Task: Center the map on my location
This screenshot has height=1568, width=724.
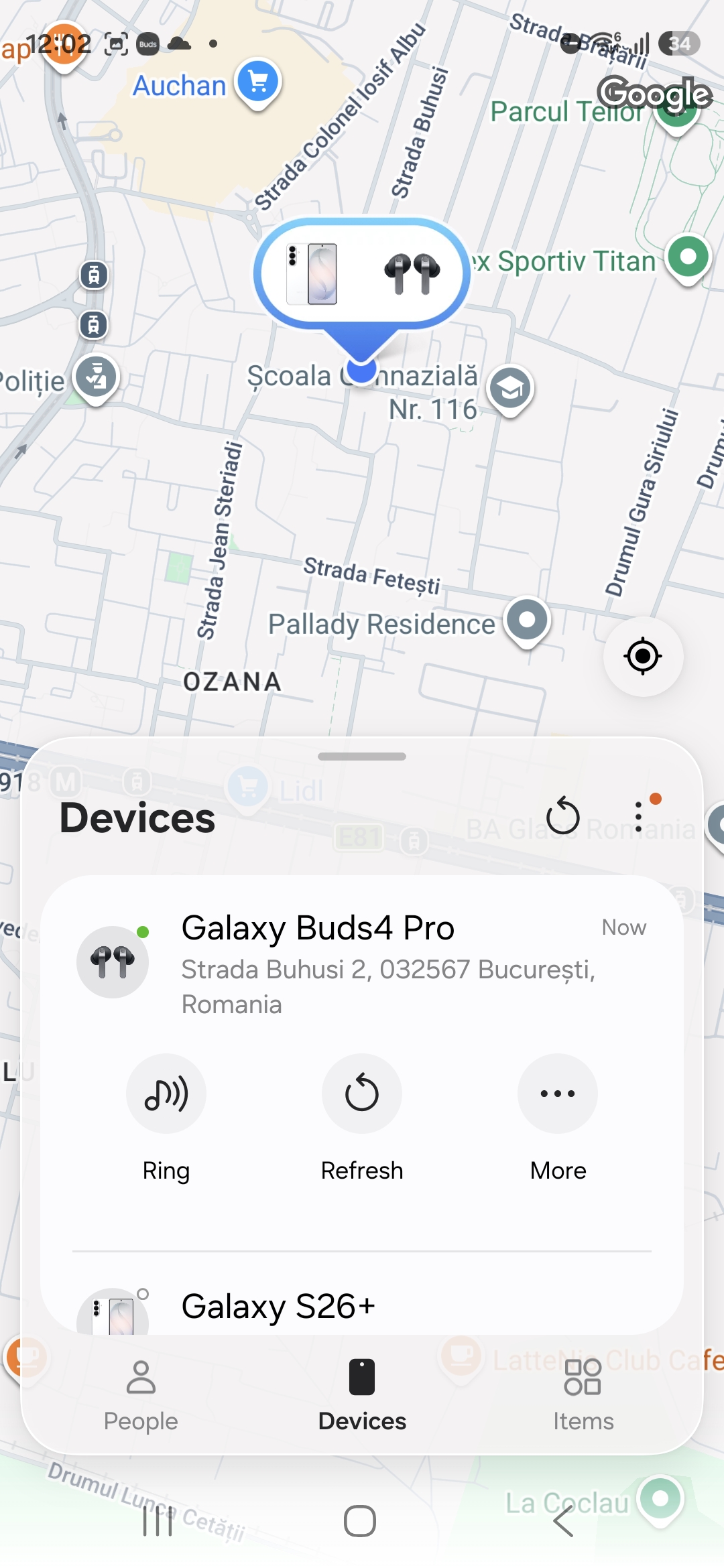Action: [x=643, y=656]
